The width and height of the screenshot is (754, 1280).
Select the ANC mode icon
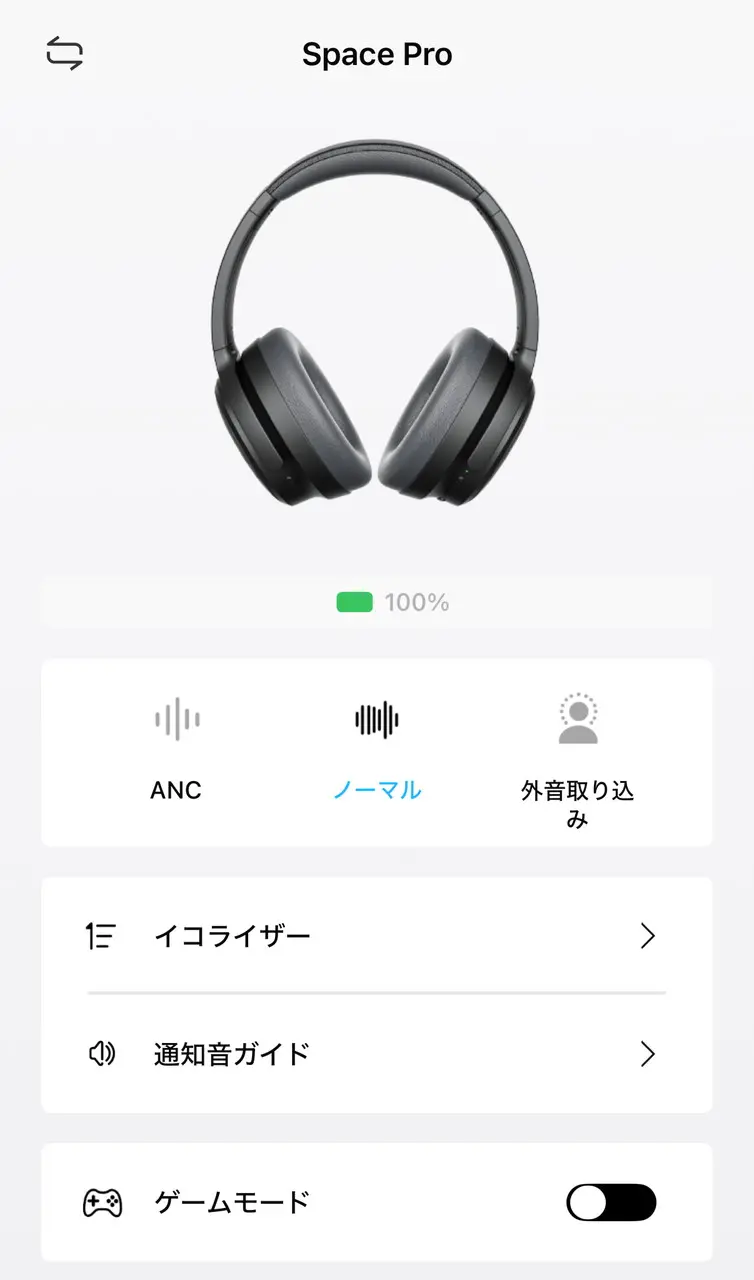click(x=176, y=719)
